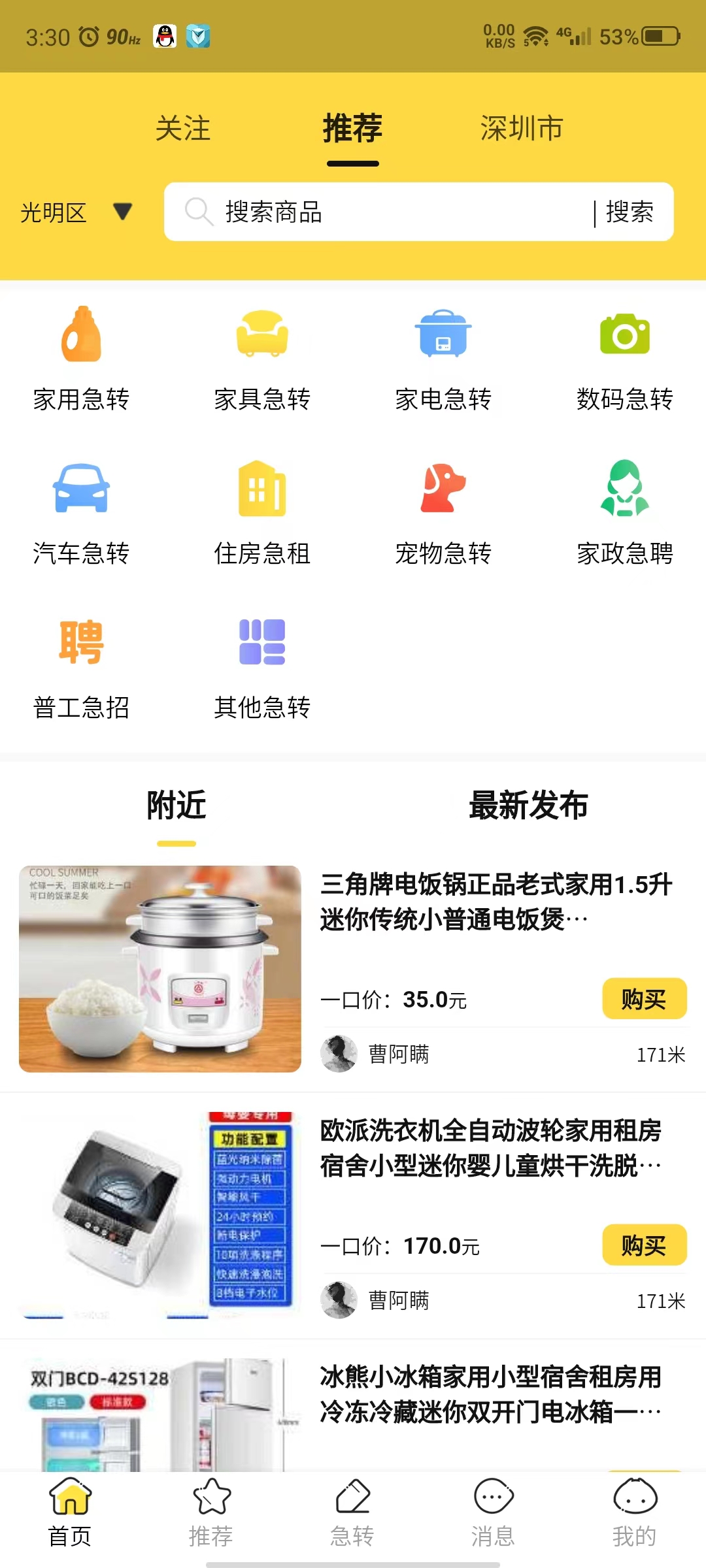Tap the 家政急聘 housekeeping icon

624,490
